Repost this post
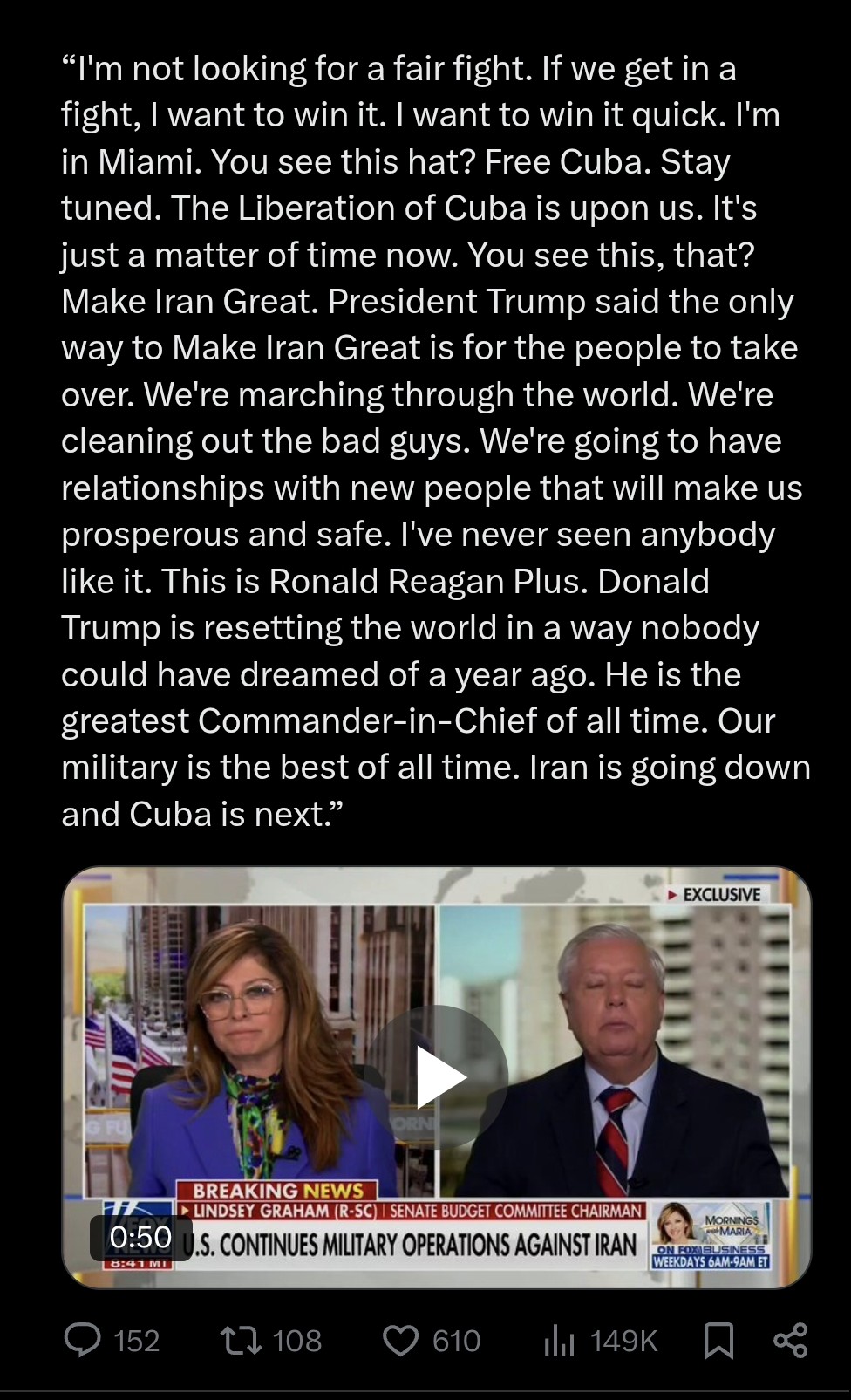Screen dimensions: 851x1400 241,1340
